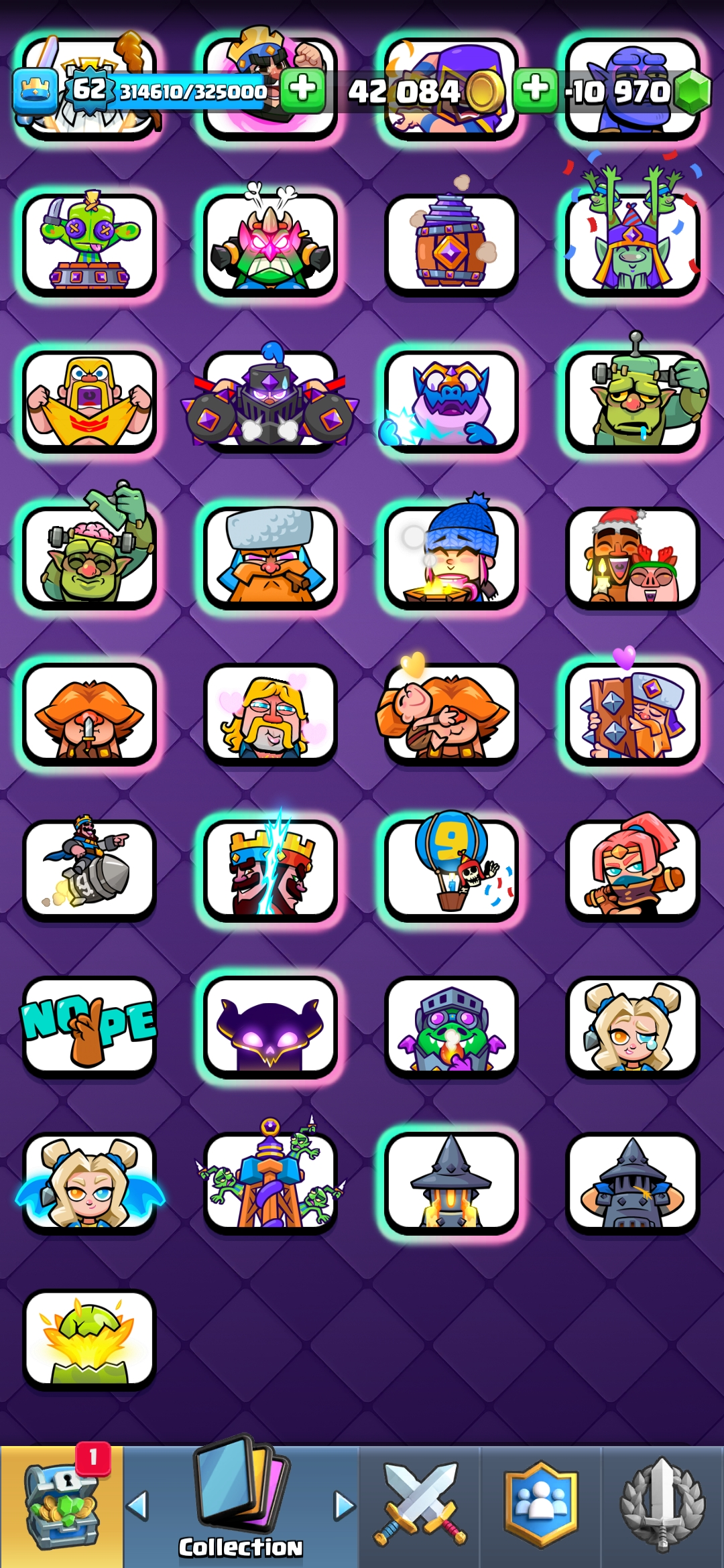Viewport: 724px width, 1568px height.
Task: Select the goblin tower with spear goblins emote
Action: pos(270,1182)
